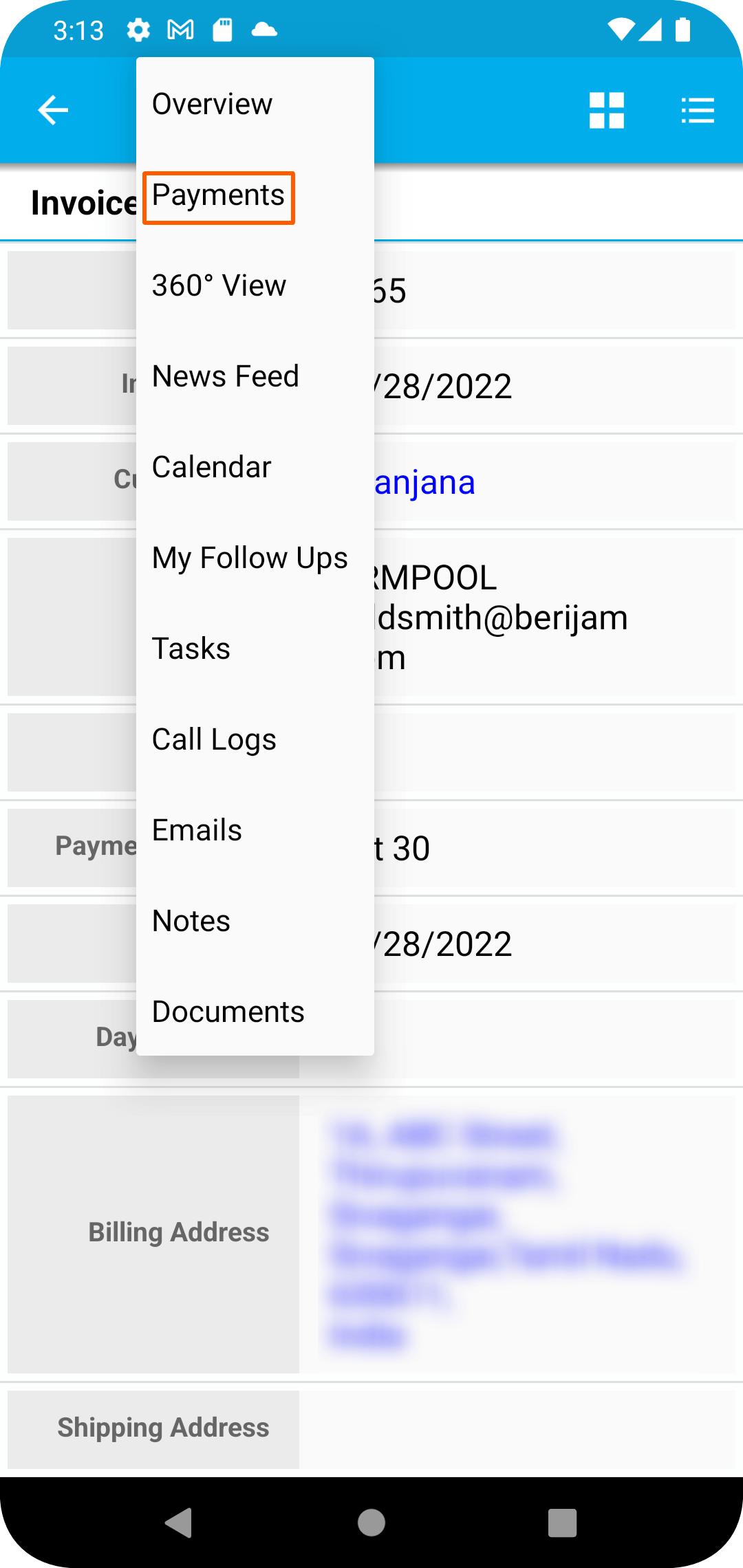Select the Emails menu item
This screenshot has width=743, height=1568.
(197, 830)
